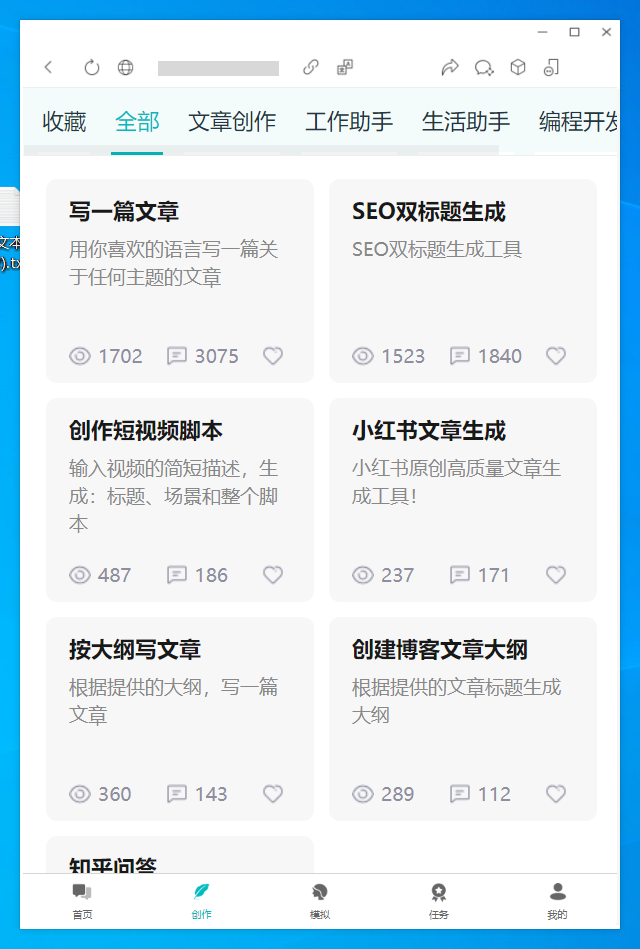Switch to the 模拟 bottom tab
The height and width of the screenshot is (949, 640).
click(x=320, y=901)
